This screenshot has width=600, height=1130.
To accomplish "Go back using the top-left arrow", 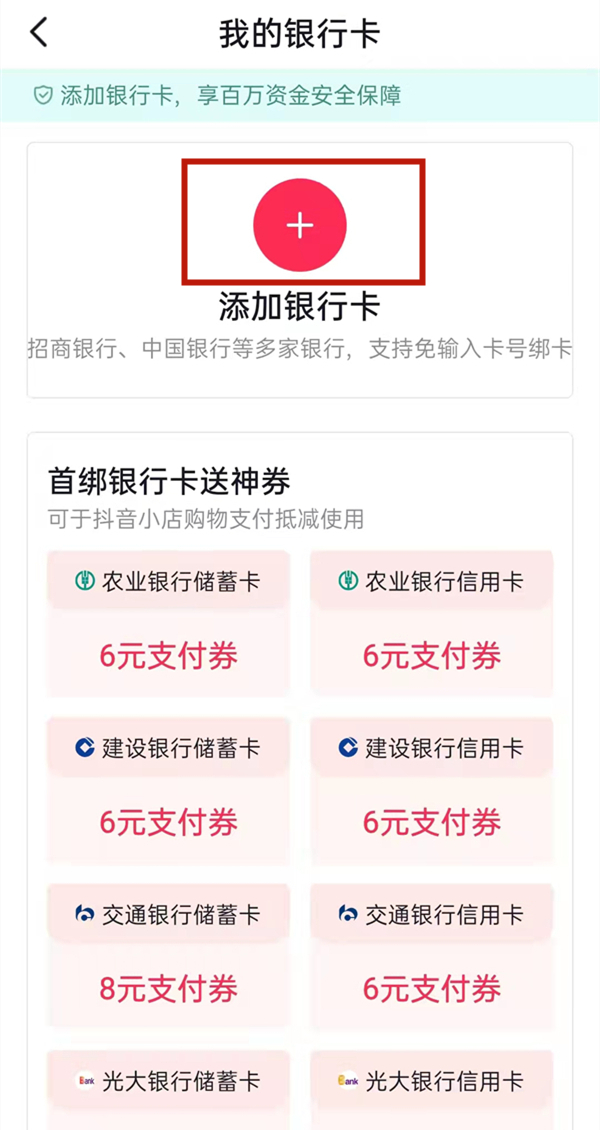I will coord(38,33).
